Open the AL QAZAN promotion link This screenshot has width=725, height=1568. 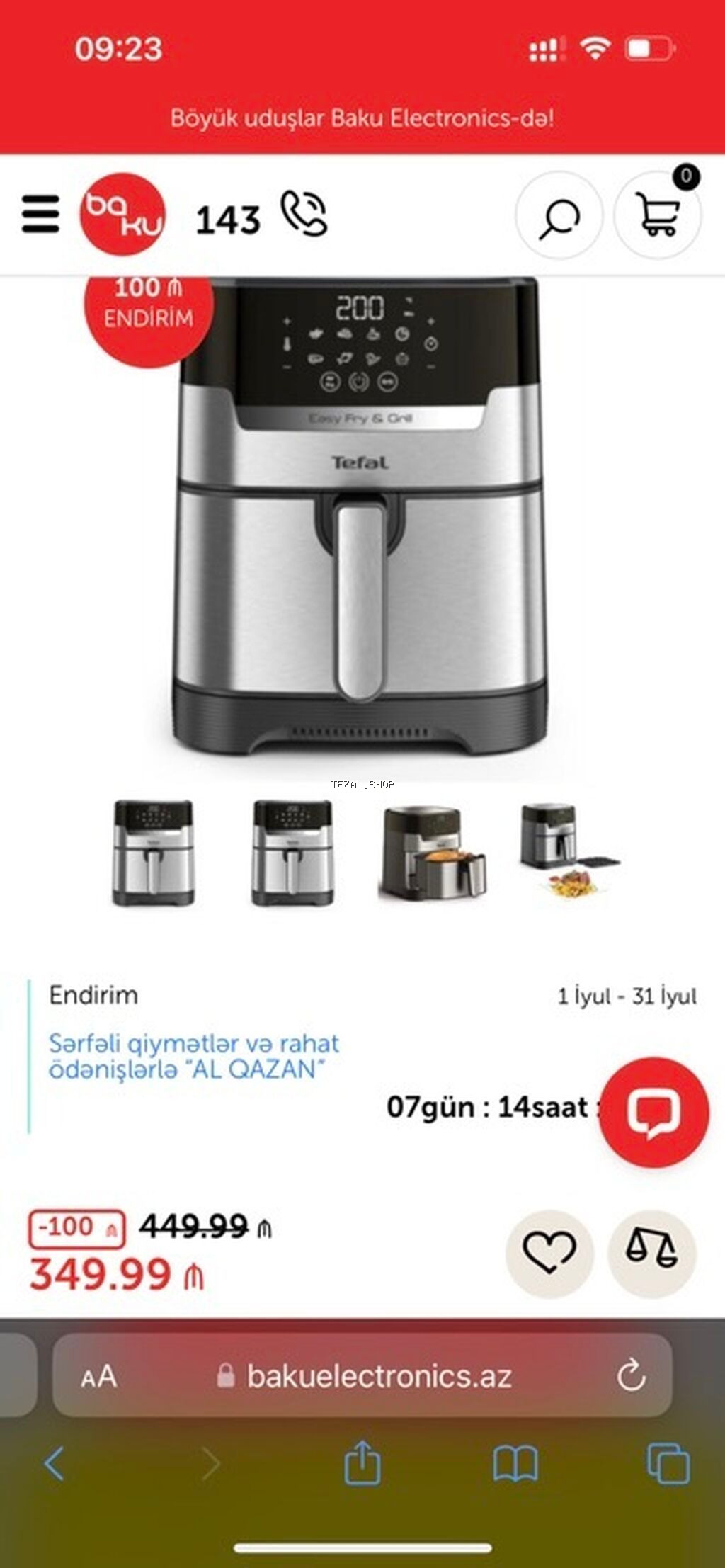pos(195,1055)
